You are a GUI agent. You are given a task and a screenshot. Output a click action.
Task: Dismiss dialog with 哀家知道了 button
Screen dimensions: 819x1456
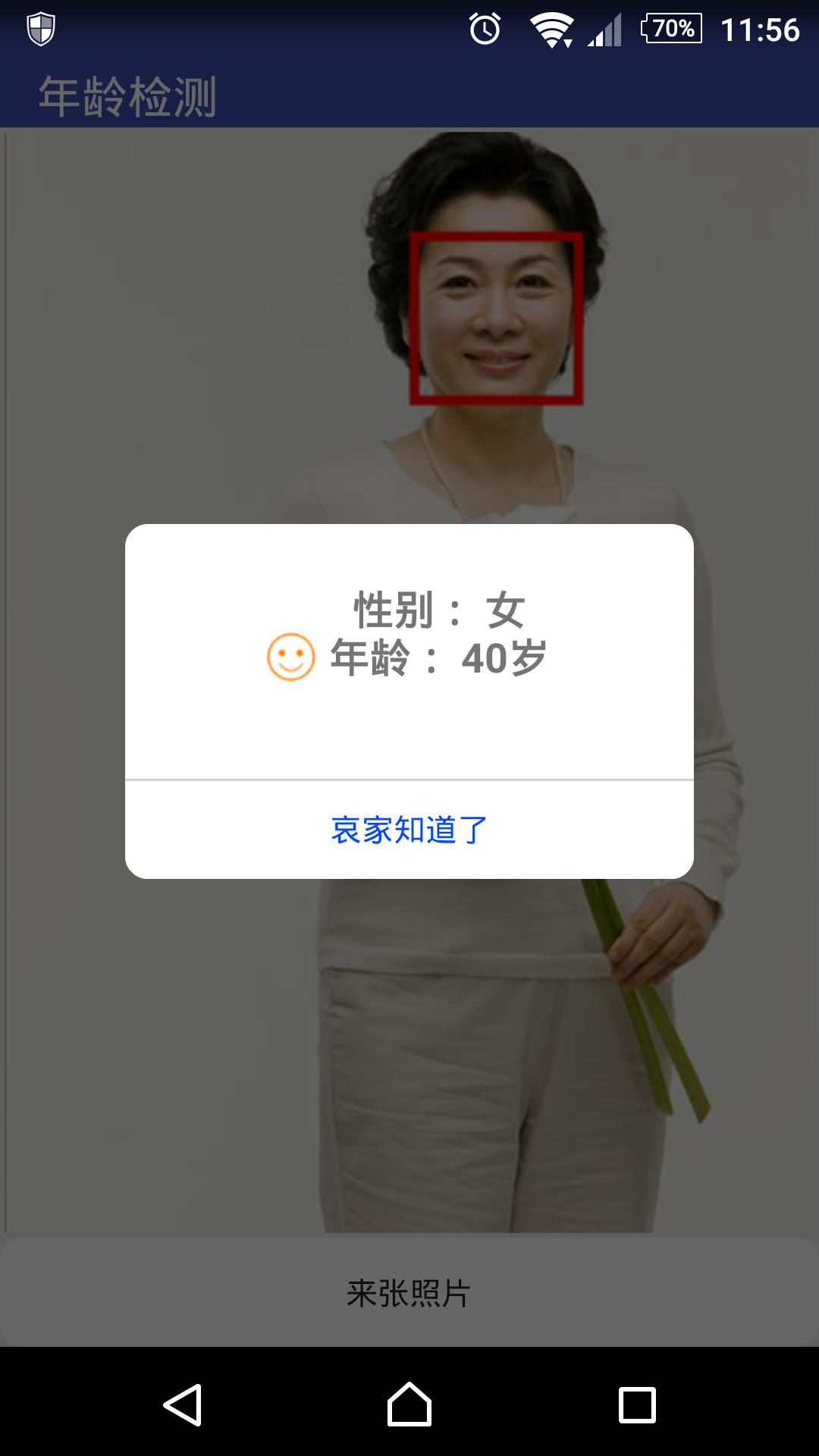[409, 830]
